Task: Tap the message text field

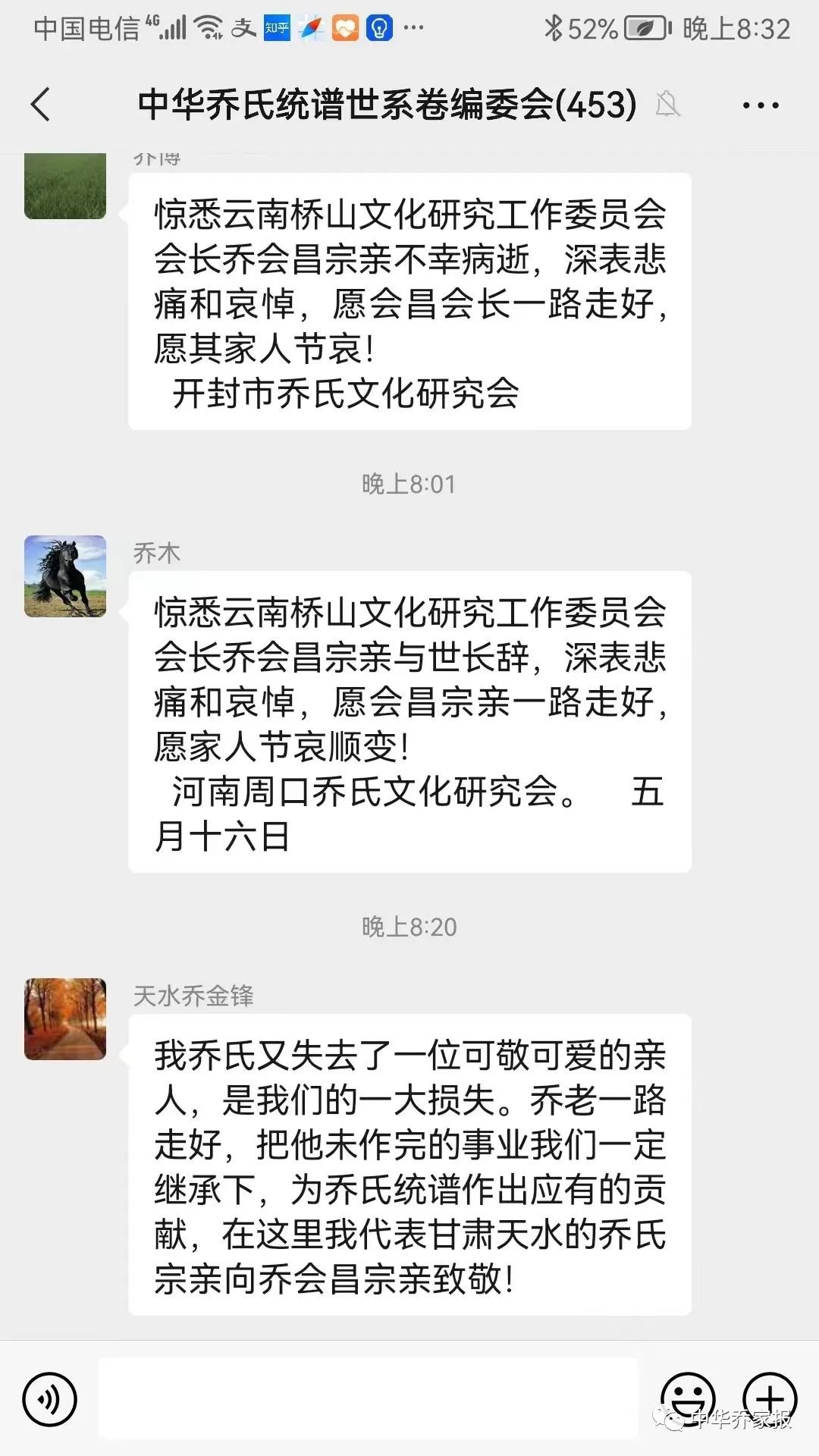Action: click(368, 1398)
